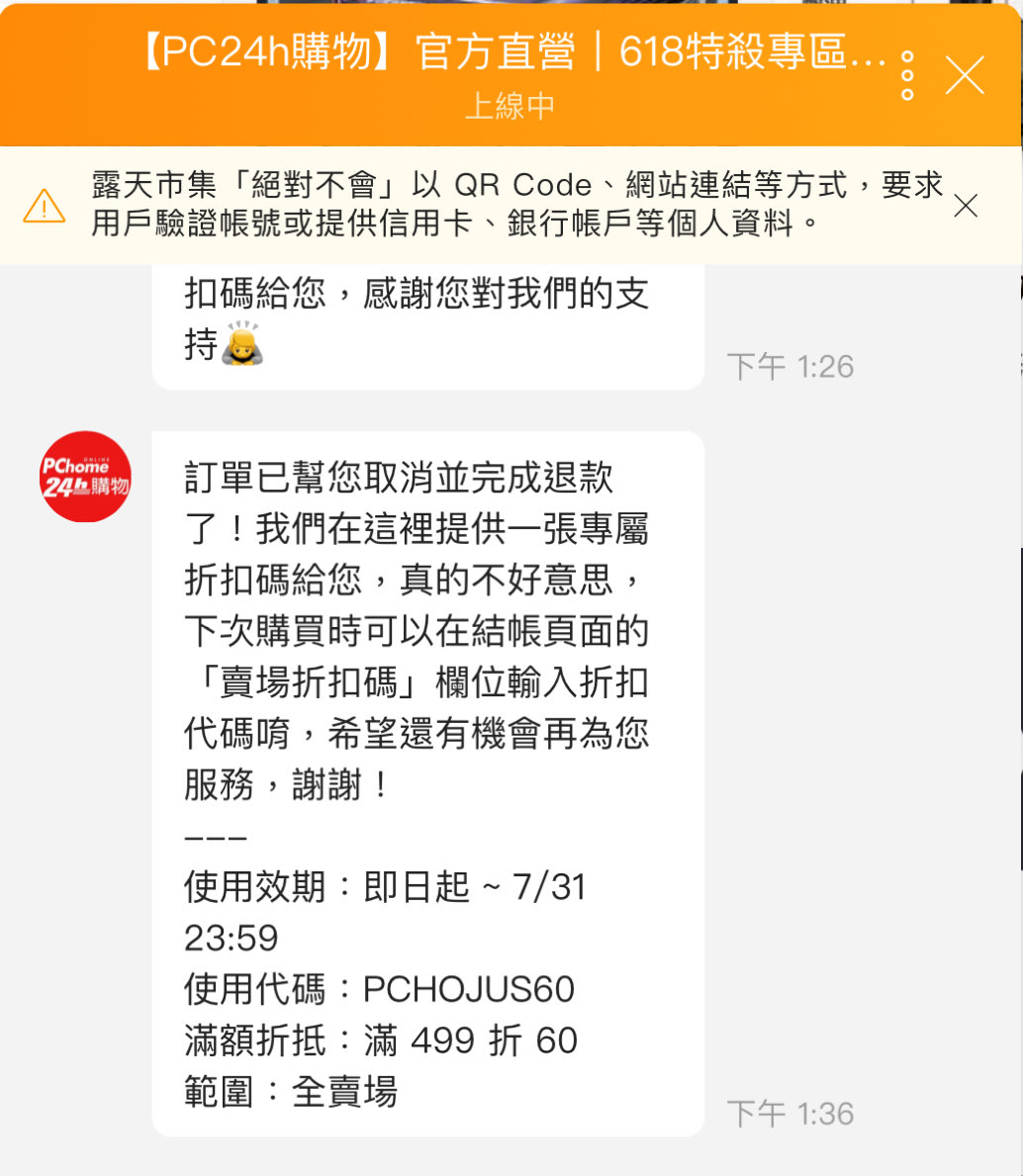Open PChome 24h seller avatar
Screen dimensions: 1023x1176
pos(85,477)
